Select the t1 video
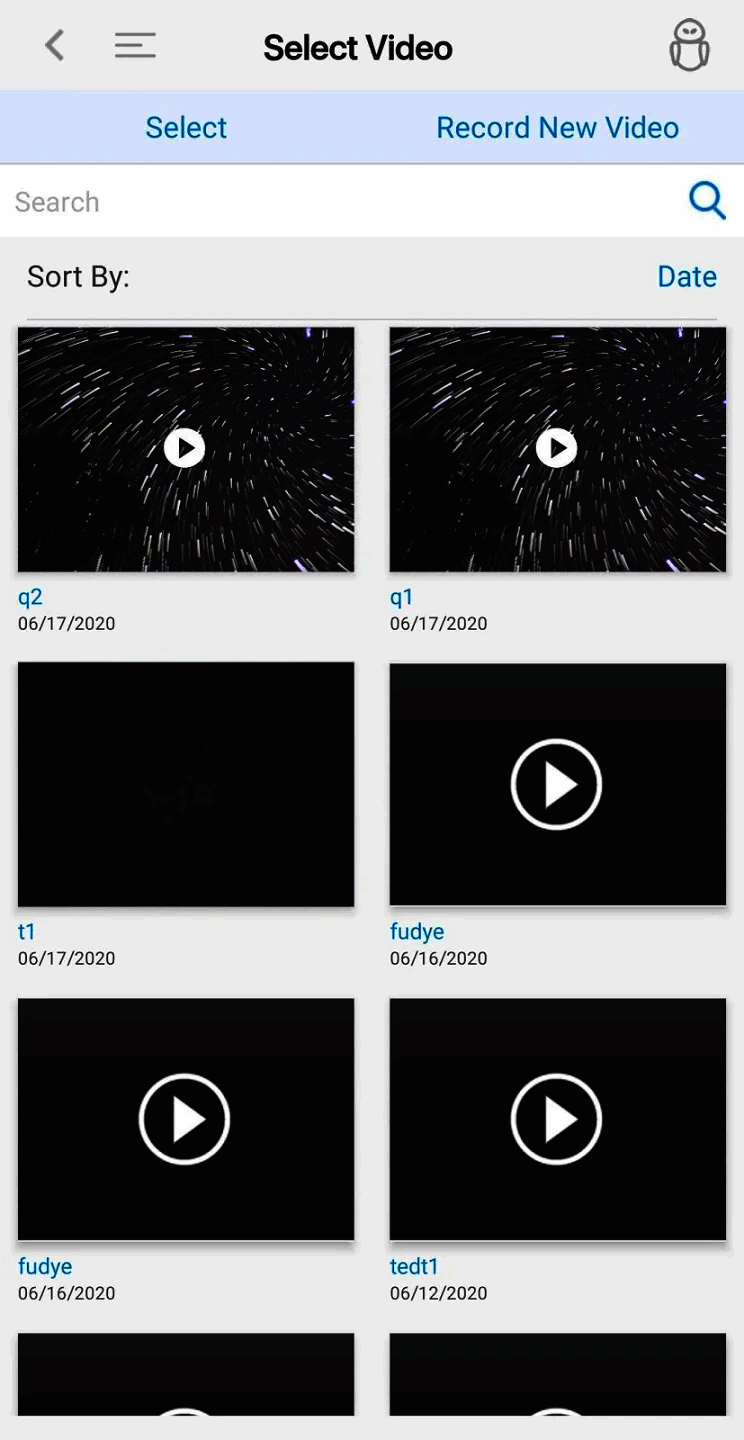This screenshot has width=744, height=1440. [186, 785]
